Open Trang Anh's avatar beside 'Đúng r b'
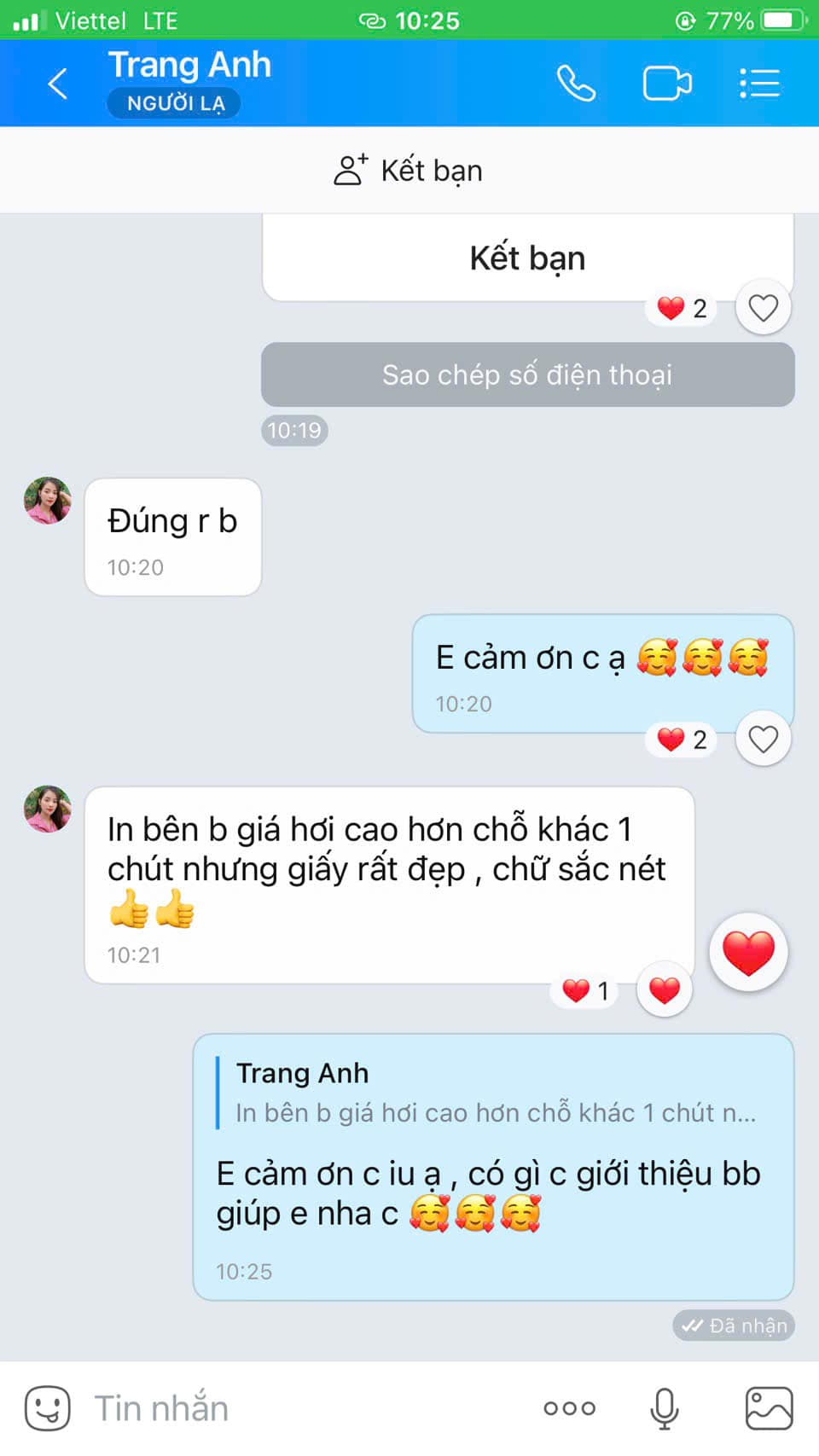The width and height of the screenshot is (819, 1456). pos(48,501)
